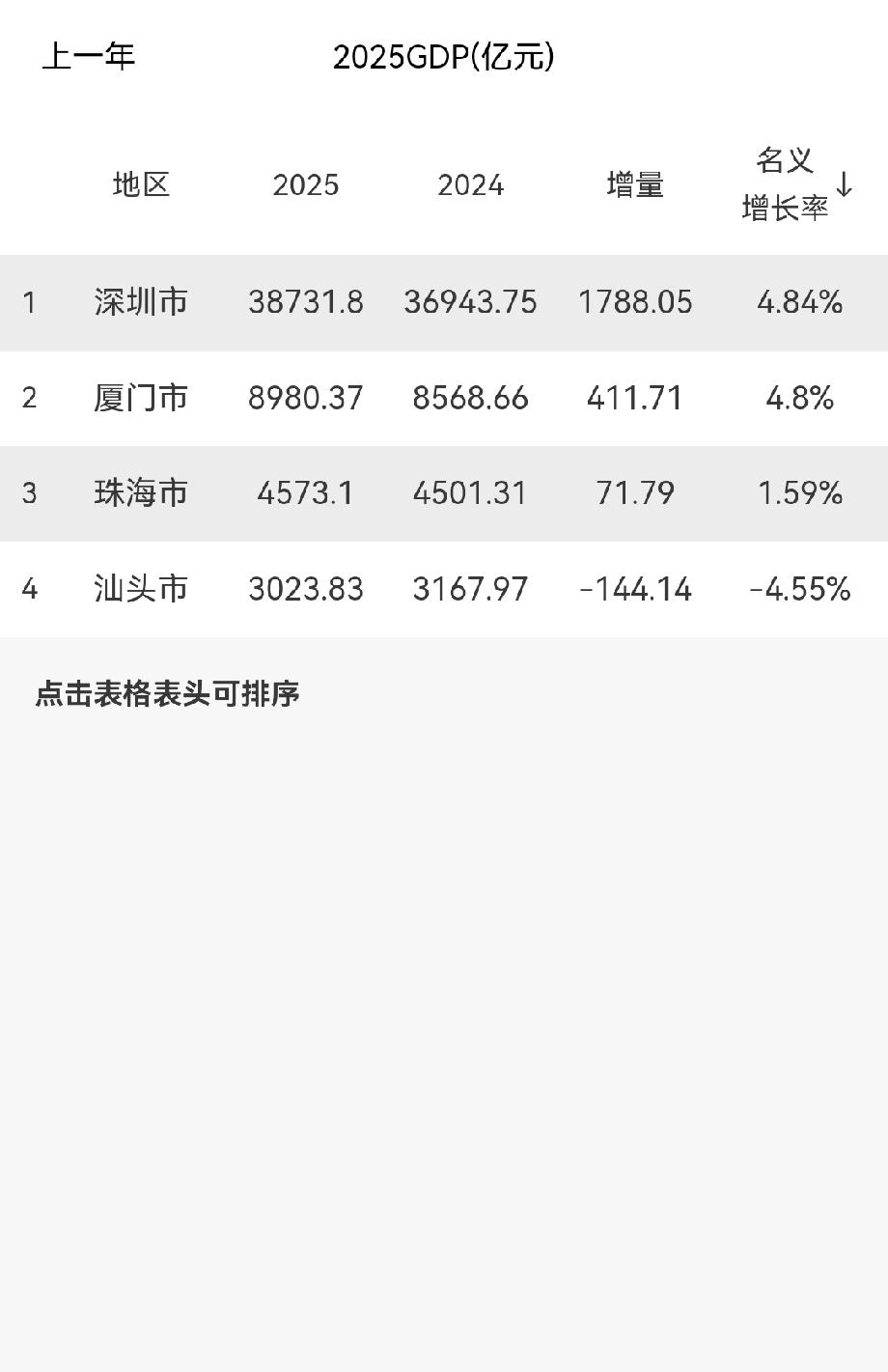Click Xiamen's increment value 411.71

pos(636,398)
